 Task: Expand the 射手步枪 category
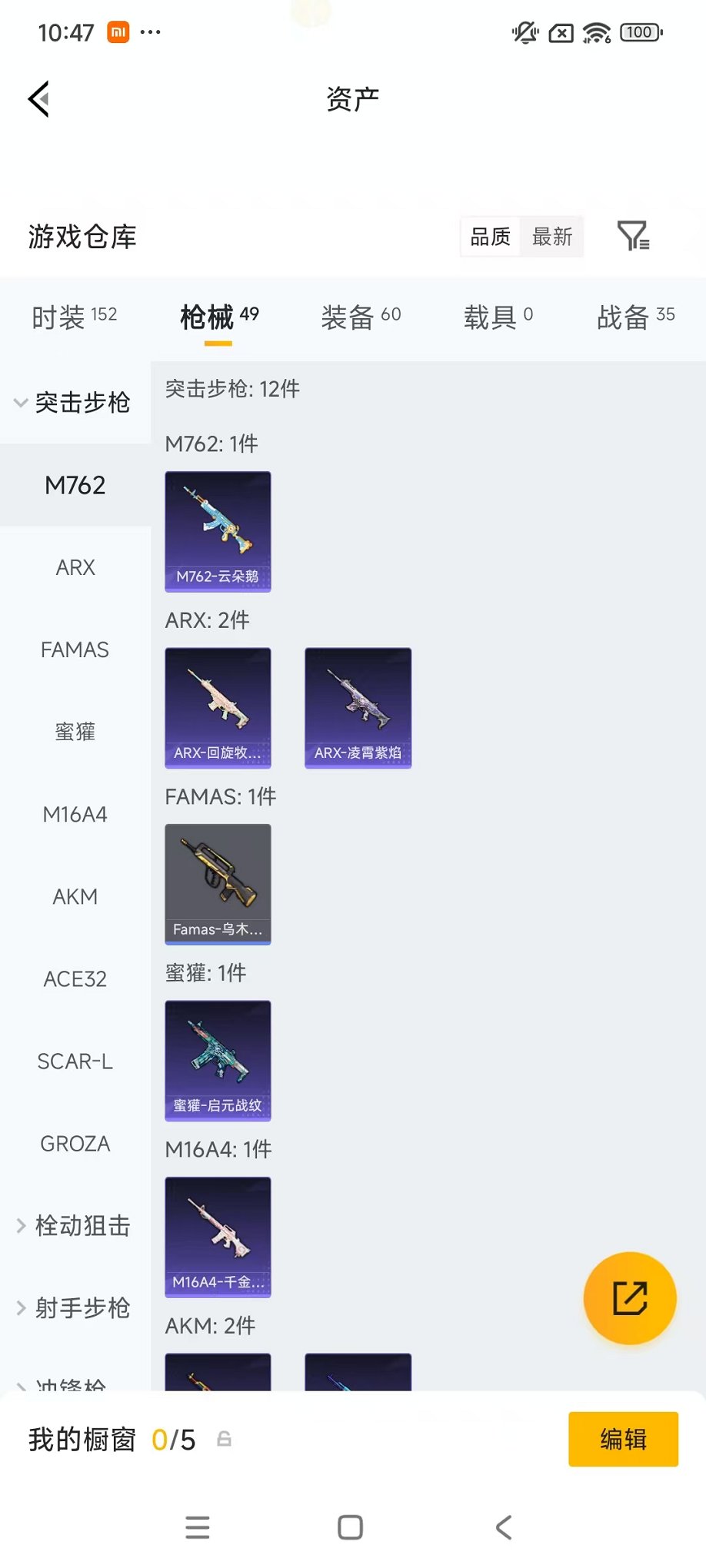pyautogui.click(x=75, y=1308)
